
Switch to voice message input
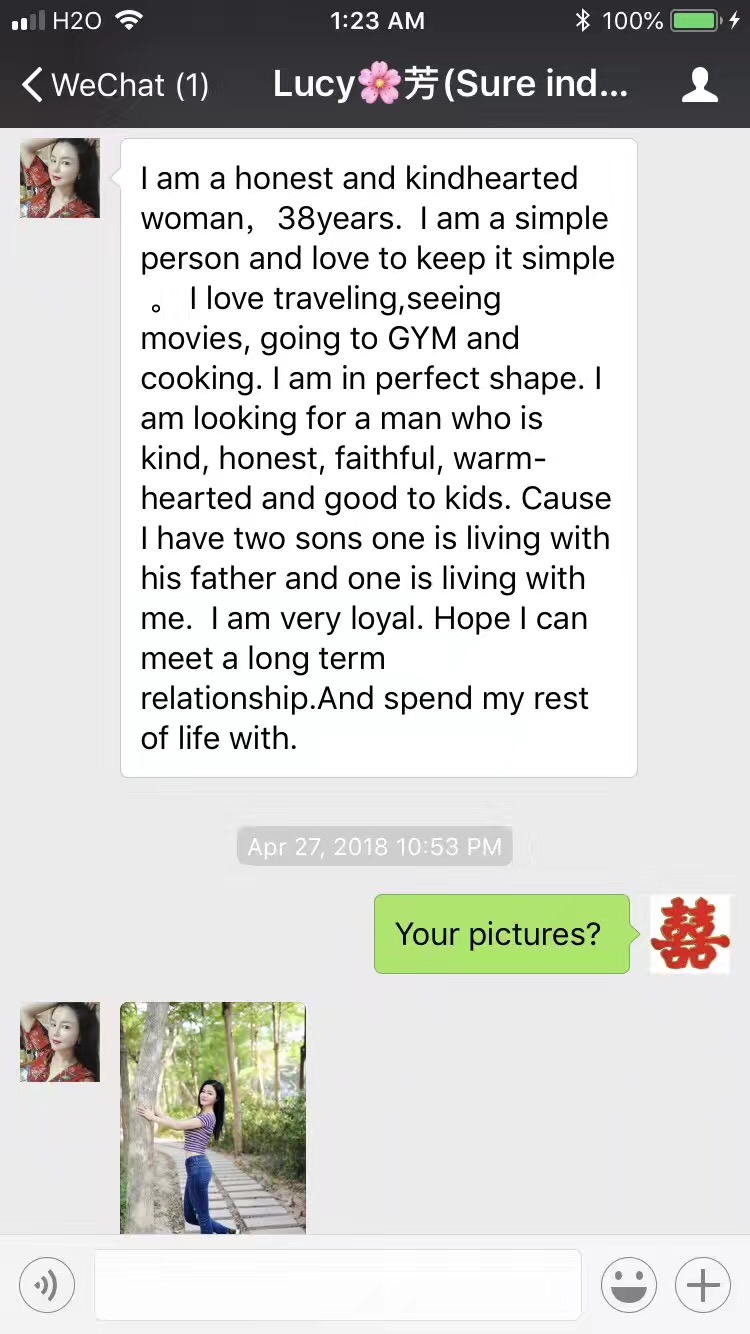pos(47,1284)
